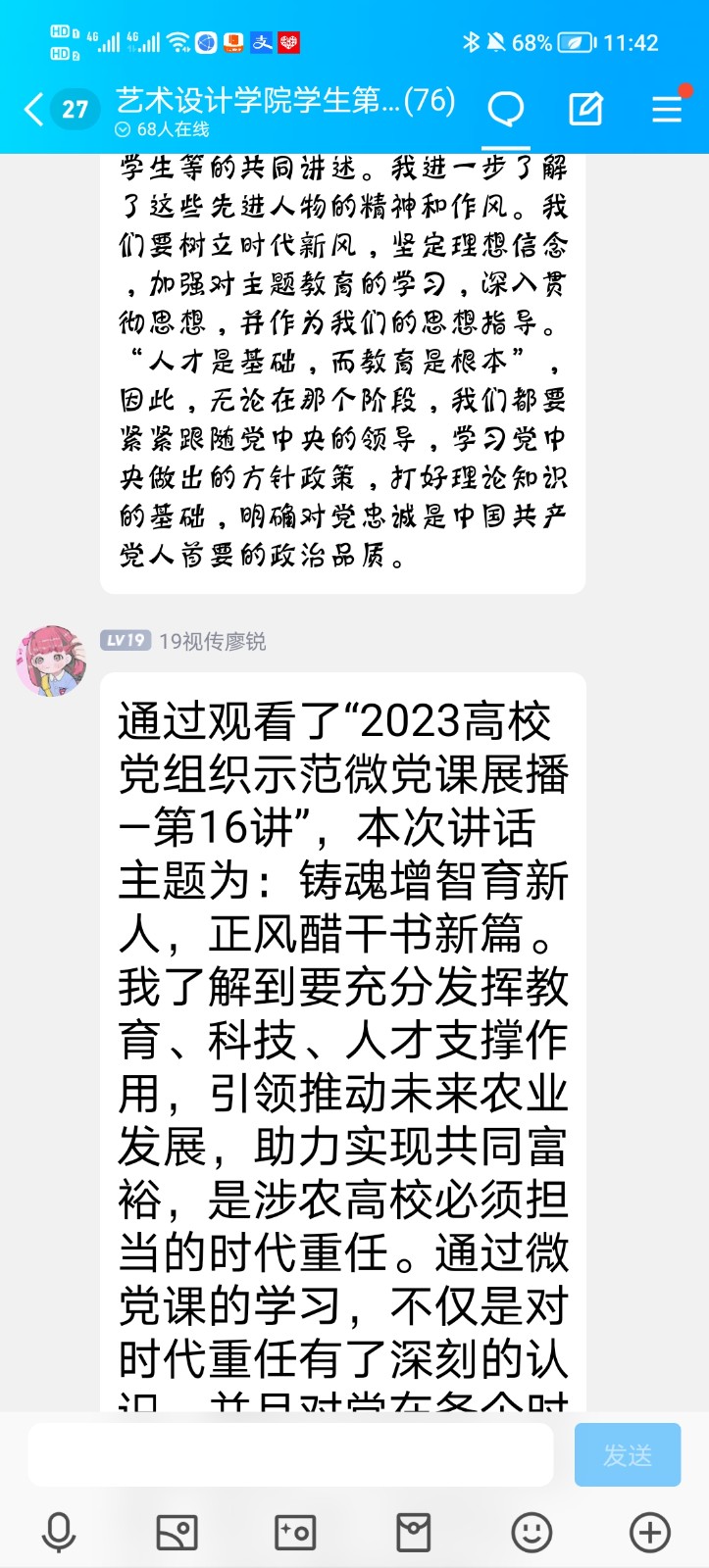Open the camera to take a photo
The width and height of the screenshot is (709, 1568).
[x=295, y=1532]
